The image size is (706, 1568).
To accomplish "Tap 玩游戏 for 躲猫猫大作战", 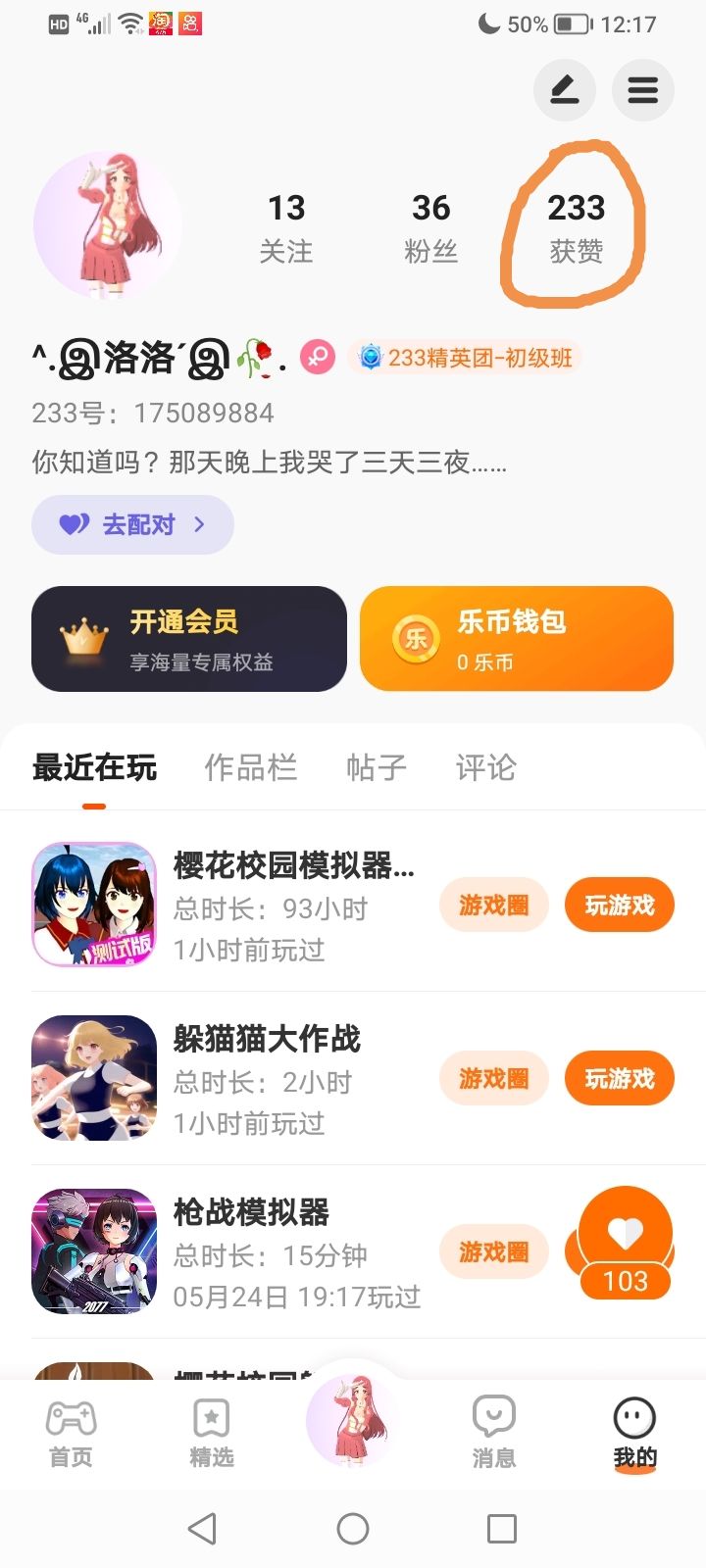I will tap(619, 1078).
